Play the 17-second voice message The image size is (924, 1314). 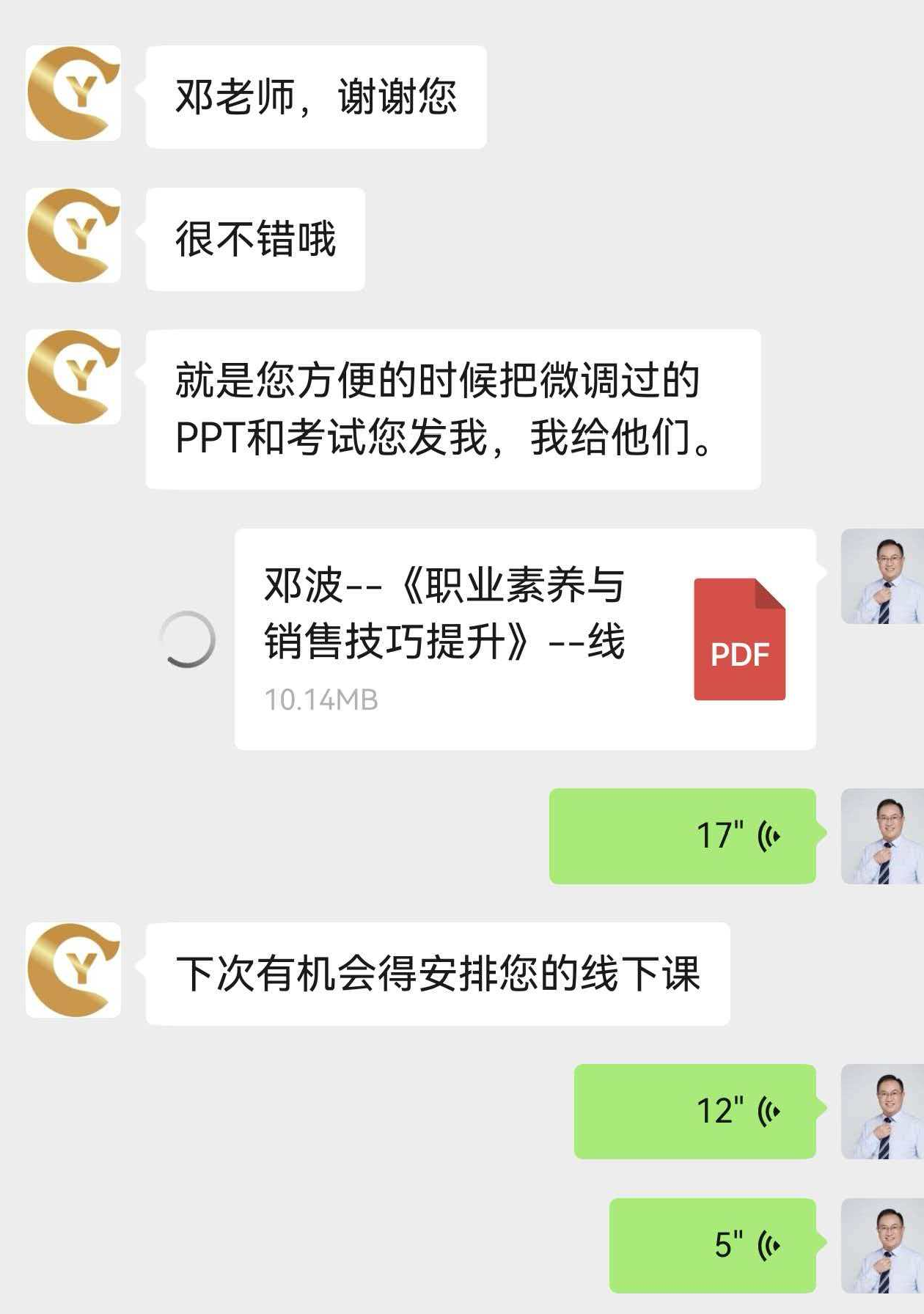point(682,836)
